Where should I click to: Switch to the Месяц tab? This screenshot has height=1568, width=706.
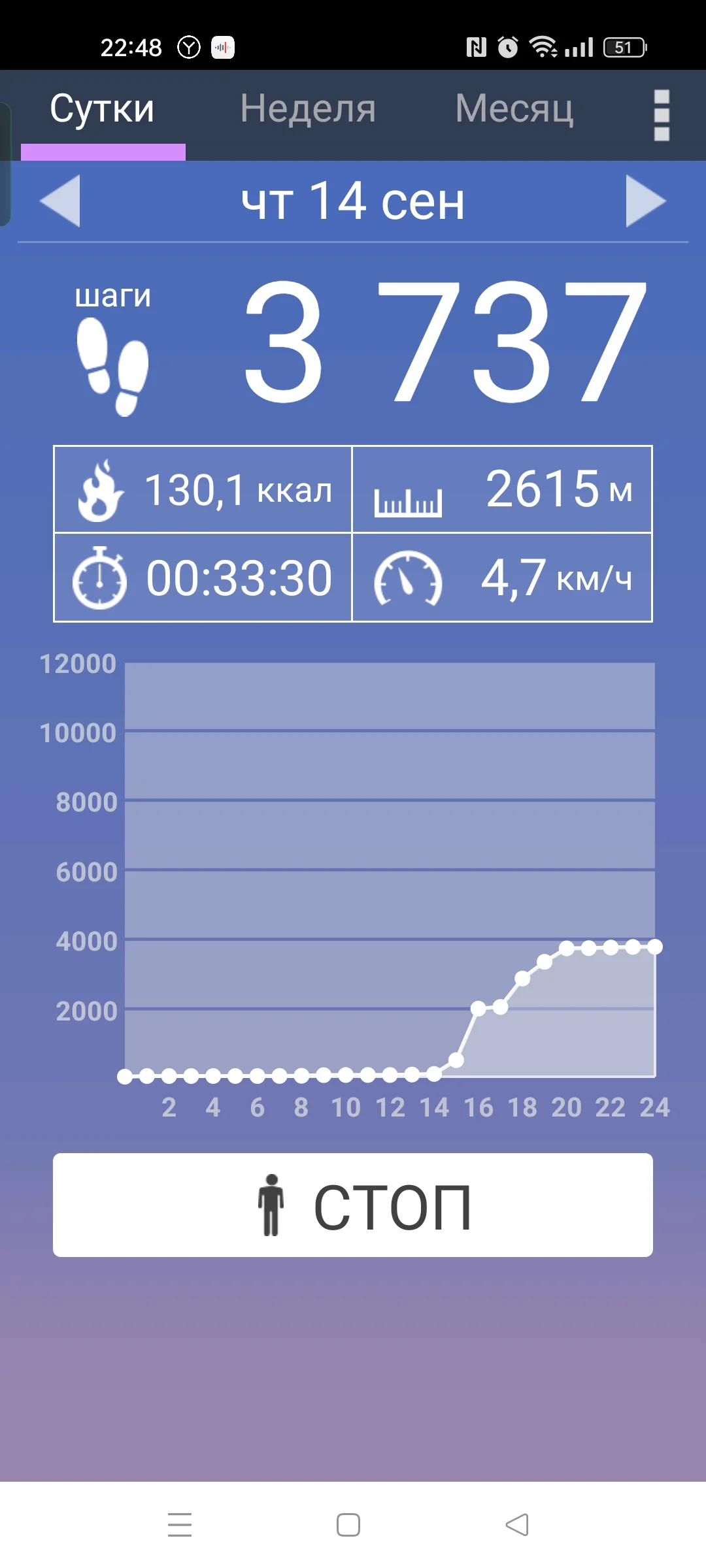(x=514, y=109)
